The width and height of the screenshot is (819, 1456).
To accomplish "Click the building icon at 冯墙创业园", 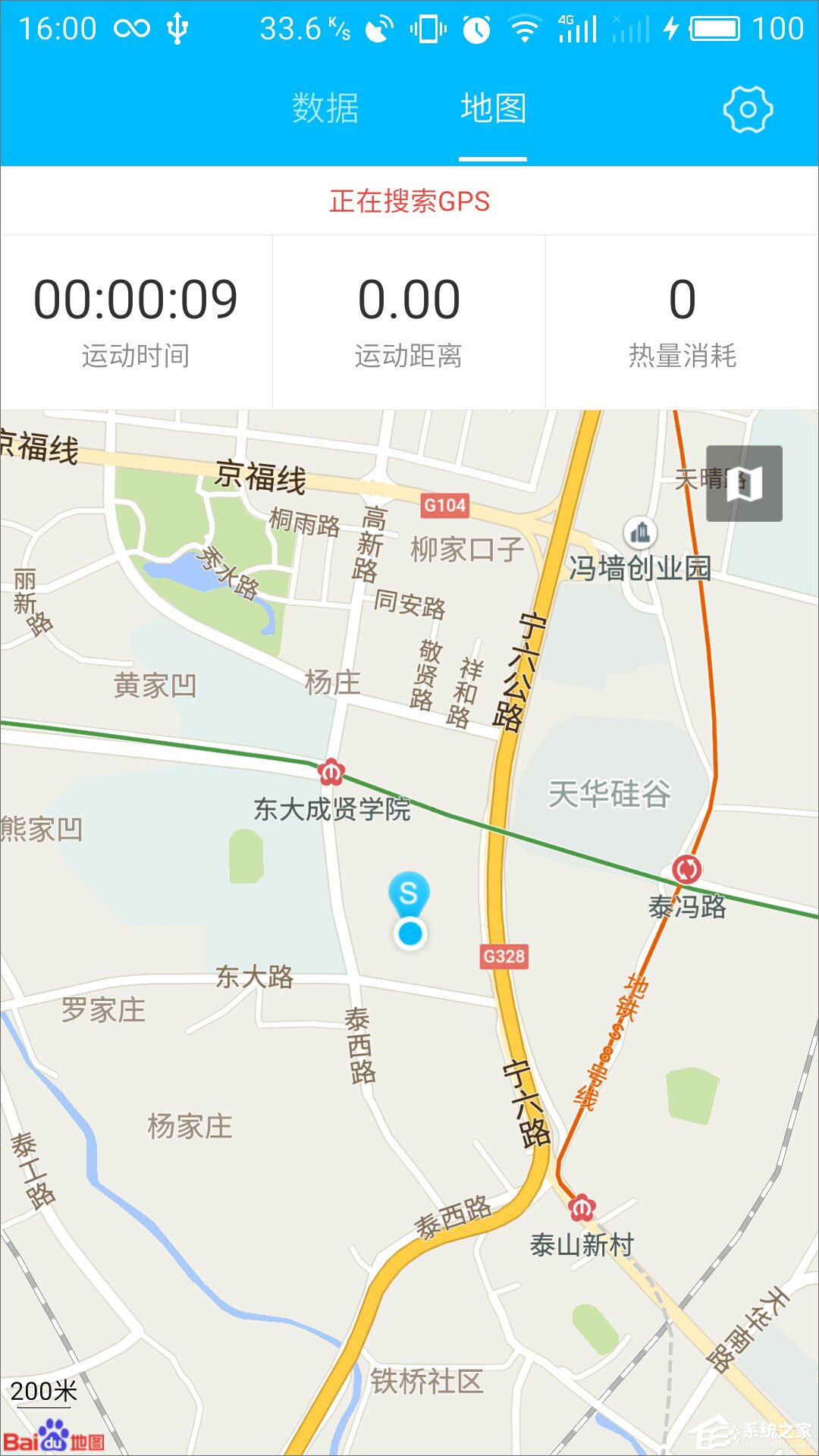I will (639, 533).
